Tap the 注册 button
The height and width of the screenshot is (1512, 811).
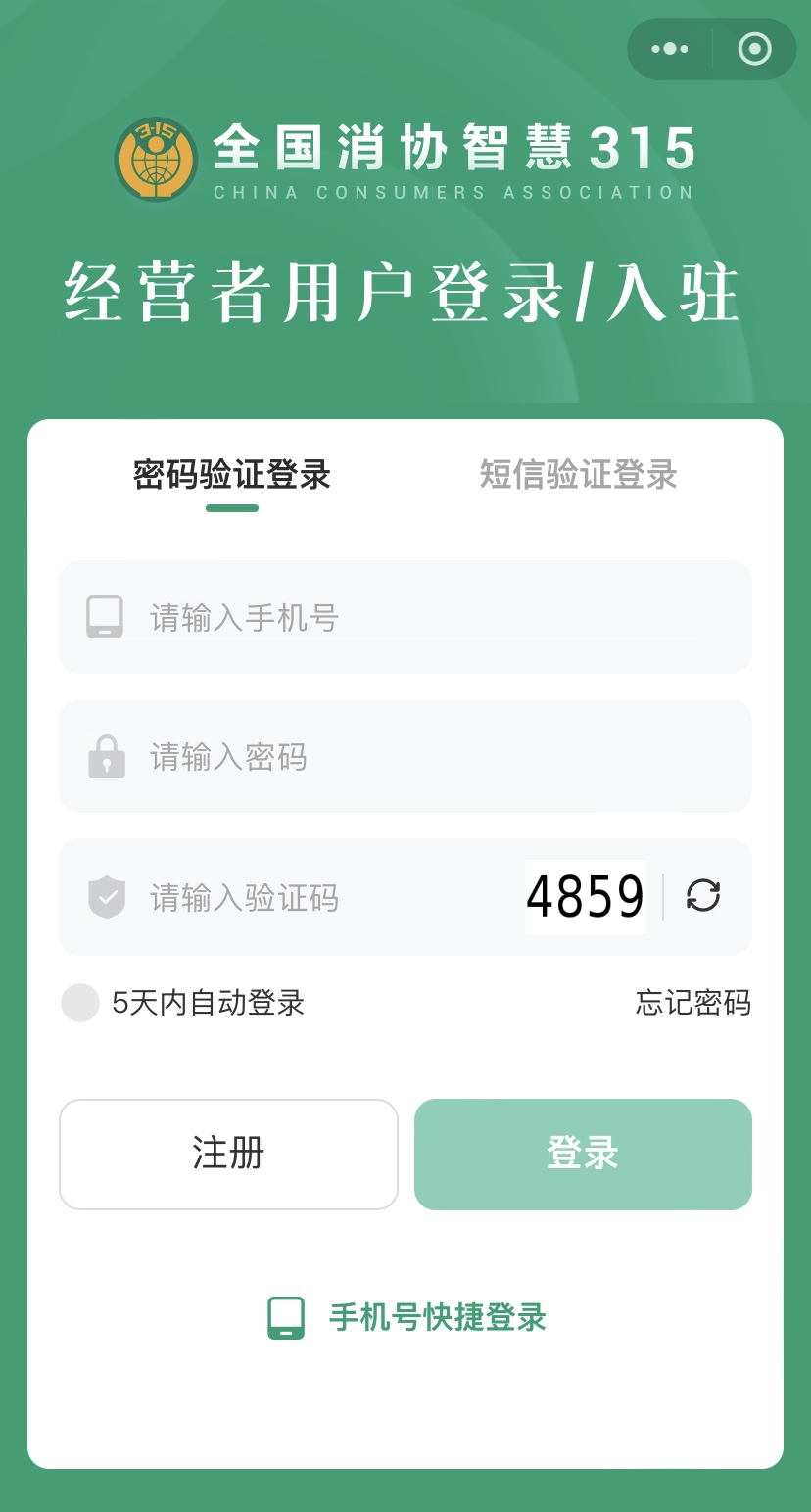[228, 1155]
